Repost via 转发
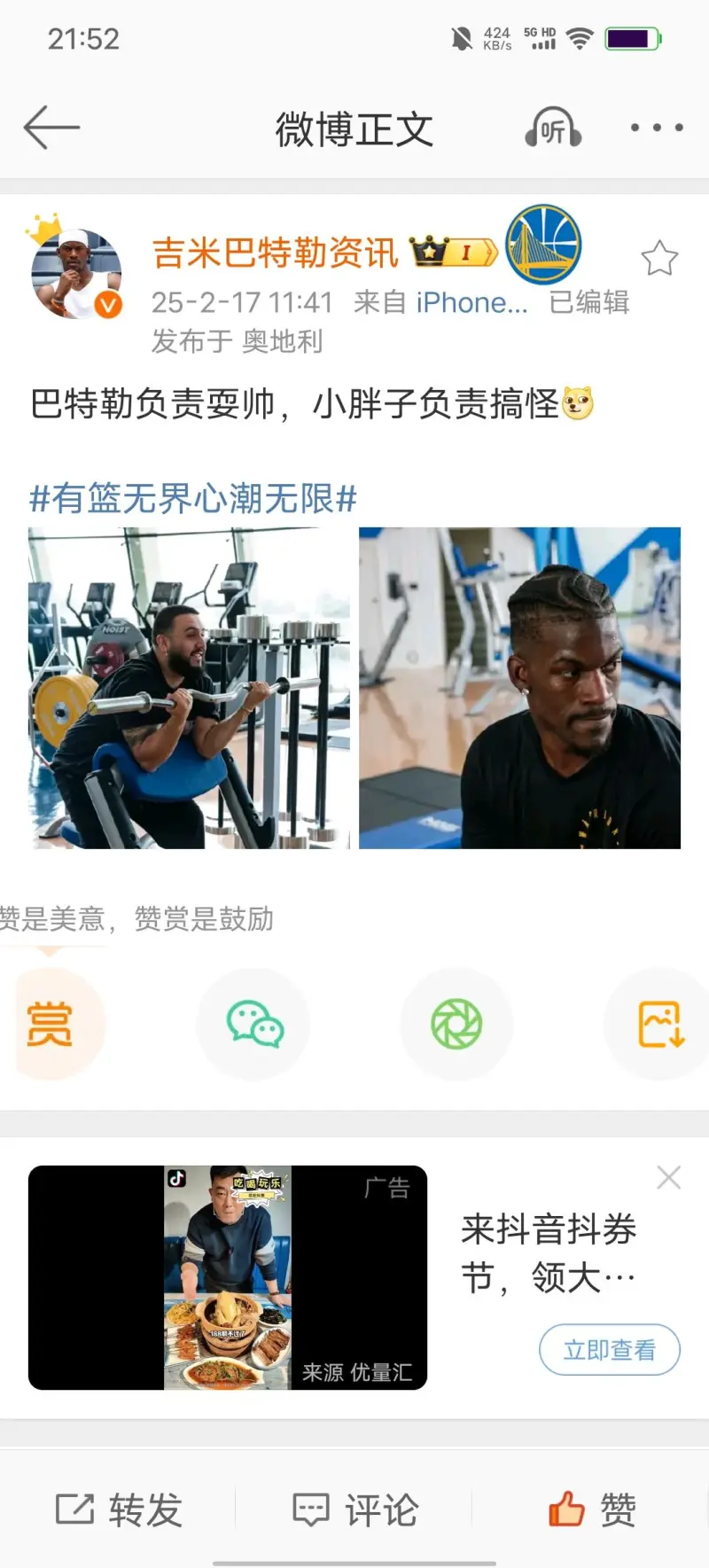The image size is (709, 1568). (x=119, y=1509)
